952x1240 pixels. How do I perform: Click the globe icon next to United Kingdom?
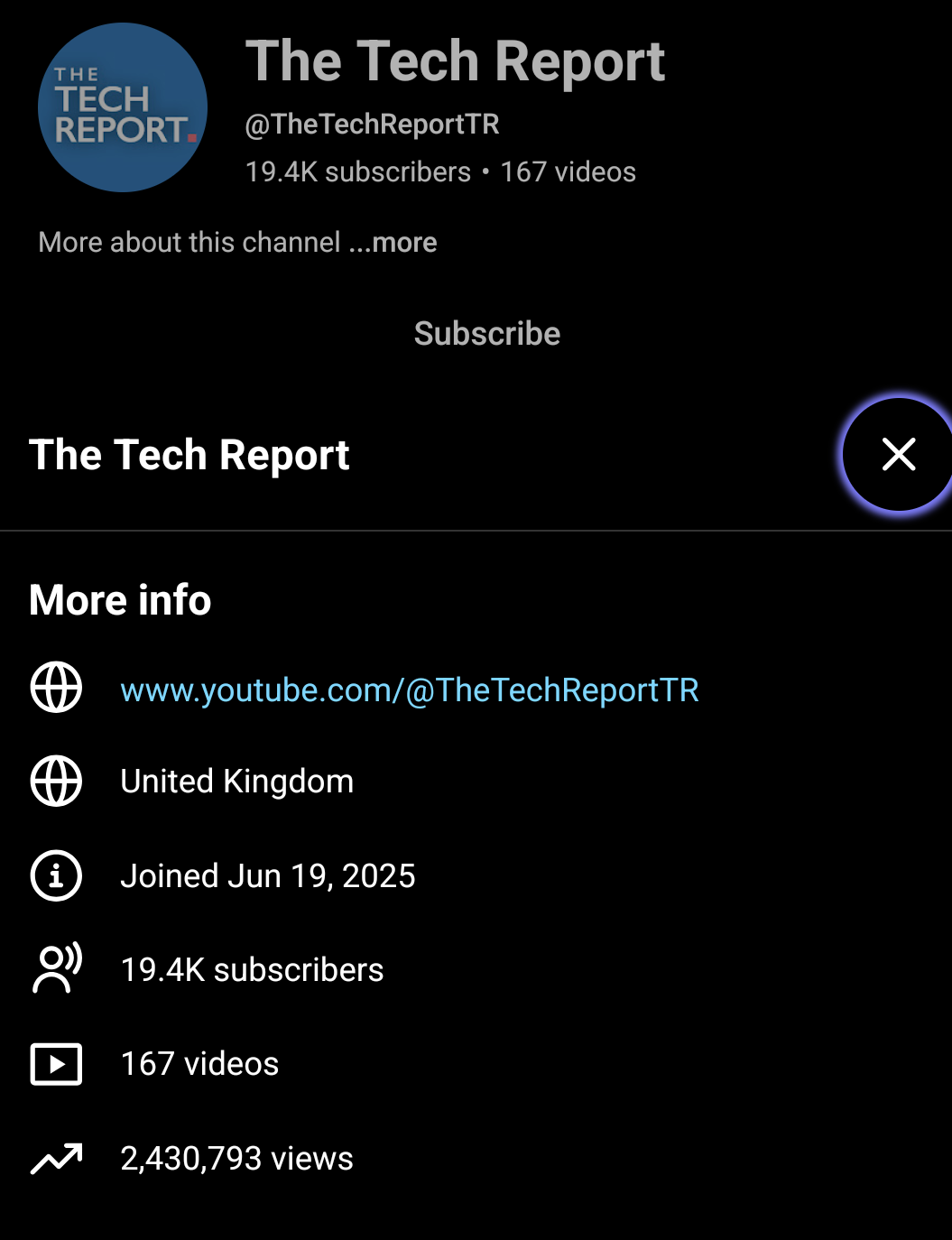56,782
